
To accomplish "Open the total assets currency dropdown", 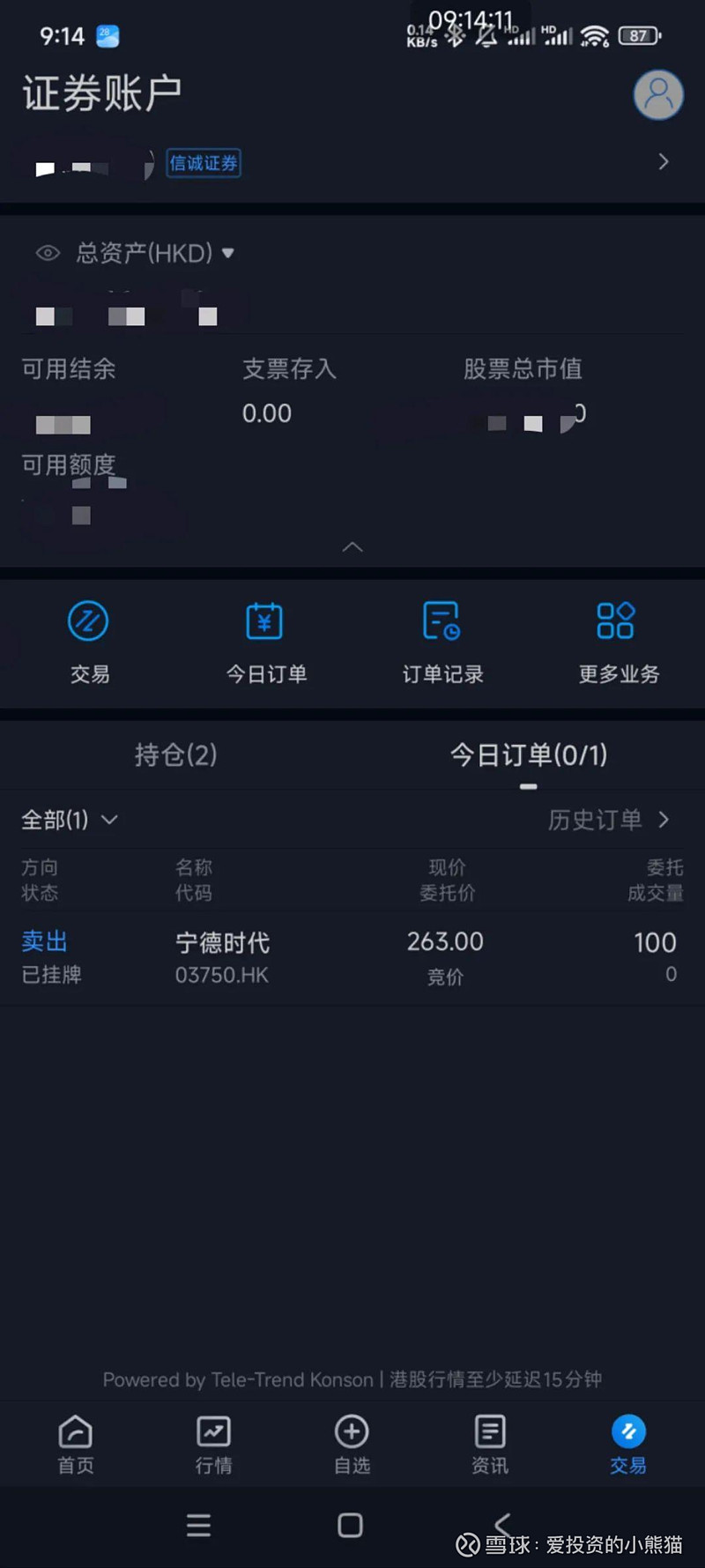I will [228, 254].
